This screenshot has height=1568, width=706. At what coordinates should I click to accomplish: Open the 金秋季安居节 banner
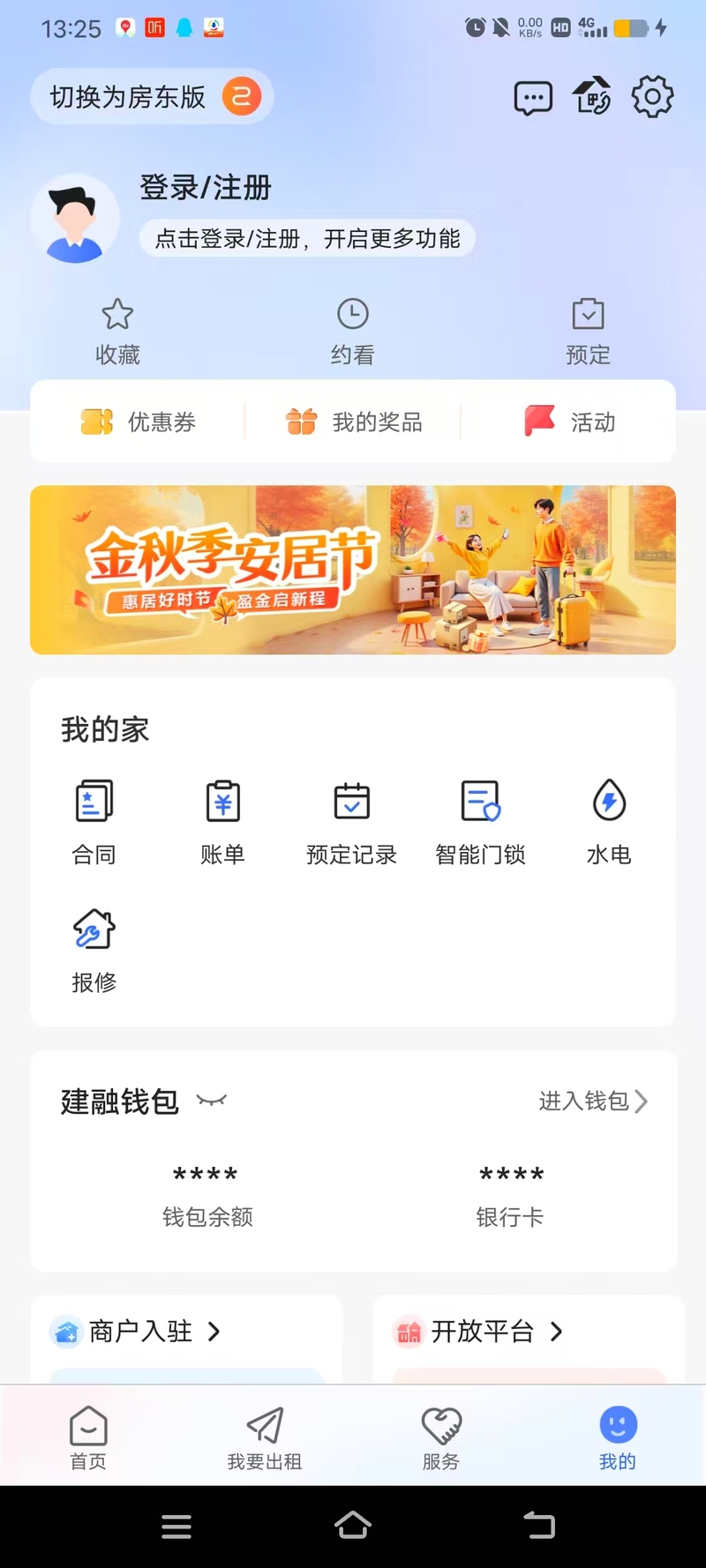353,570
